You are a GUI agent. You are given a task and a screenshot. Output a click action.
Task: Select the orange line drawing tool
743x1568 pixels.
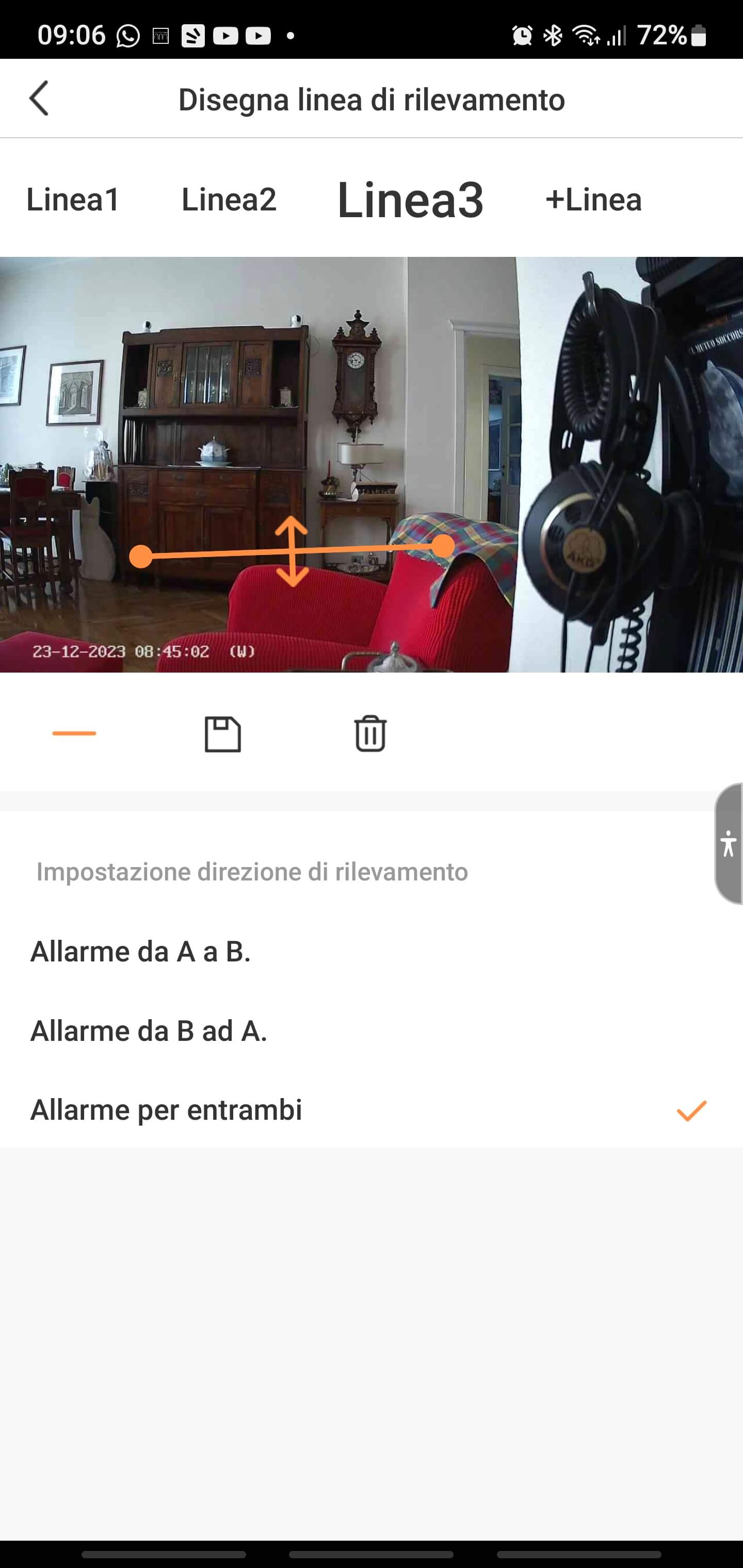pos(74,733)
